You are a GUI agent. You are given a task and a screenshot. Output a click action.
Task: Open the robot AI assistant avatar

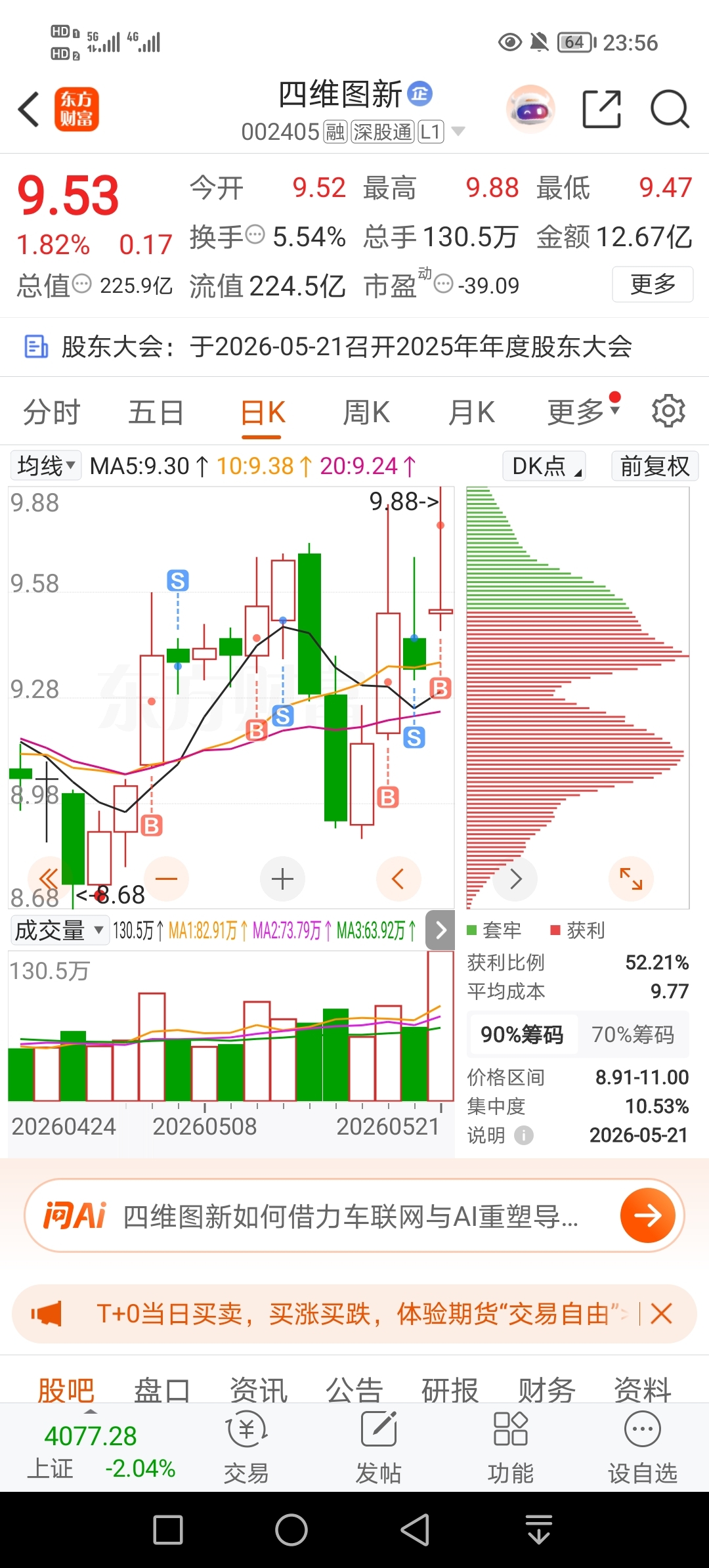point(530,109)
